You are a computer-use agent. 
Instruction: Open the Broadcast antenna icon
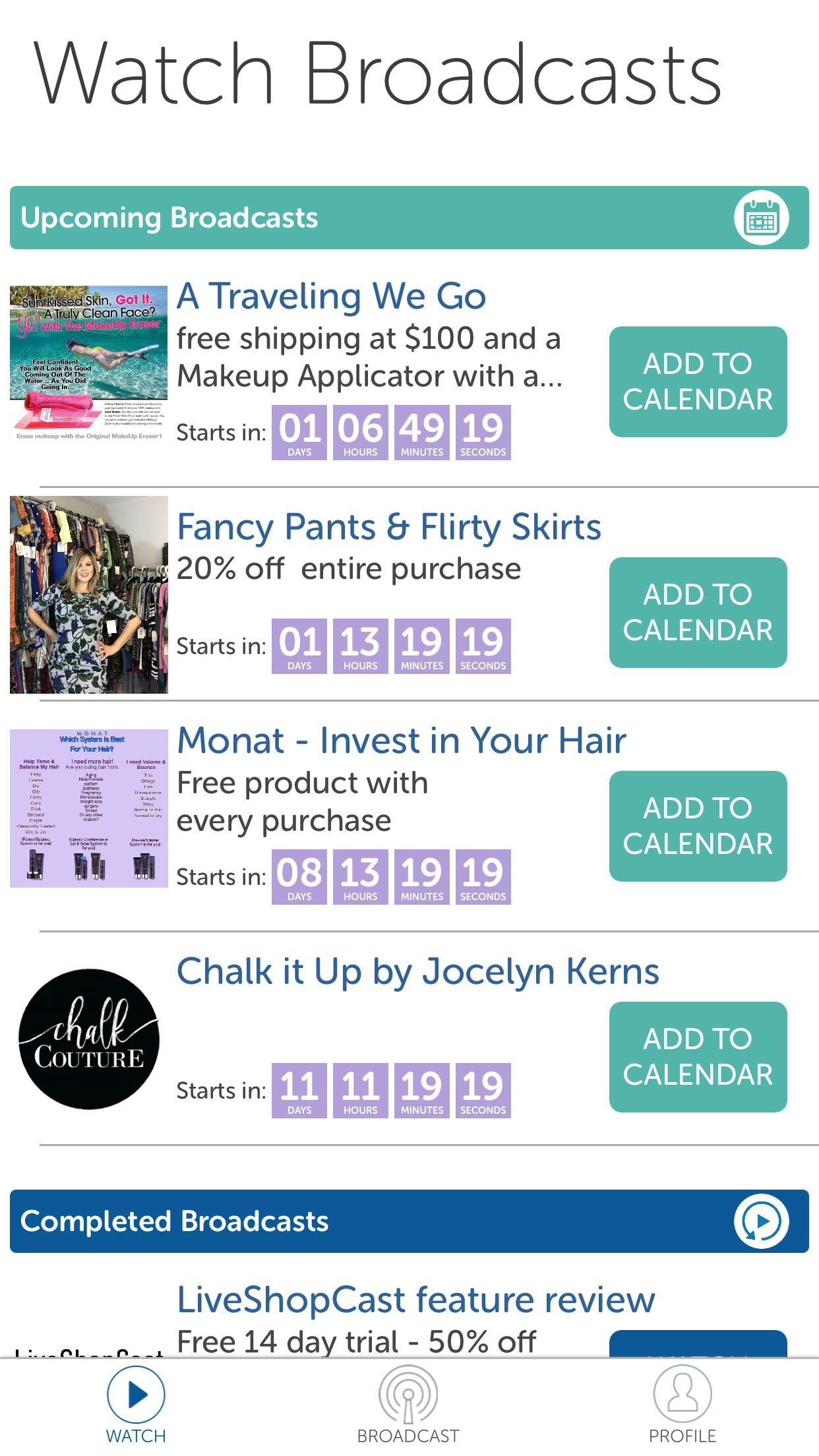[x=409, y=1394]
